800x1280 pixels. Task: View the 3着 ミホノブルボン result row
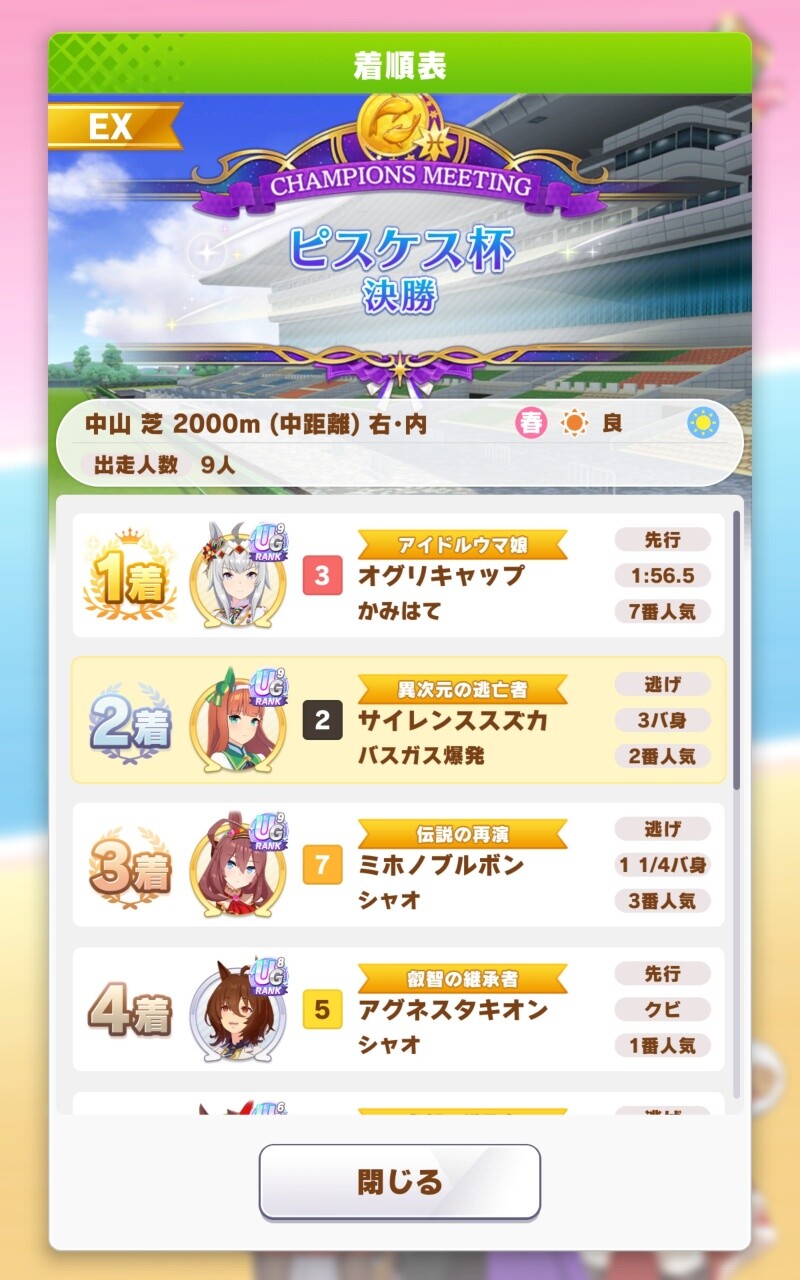pos(398,864)
